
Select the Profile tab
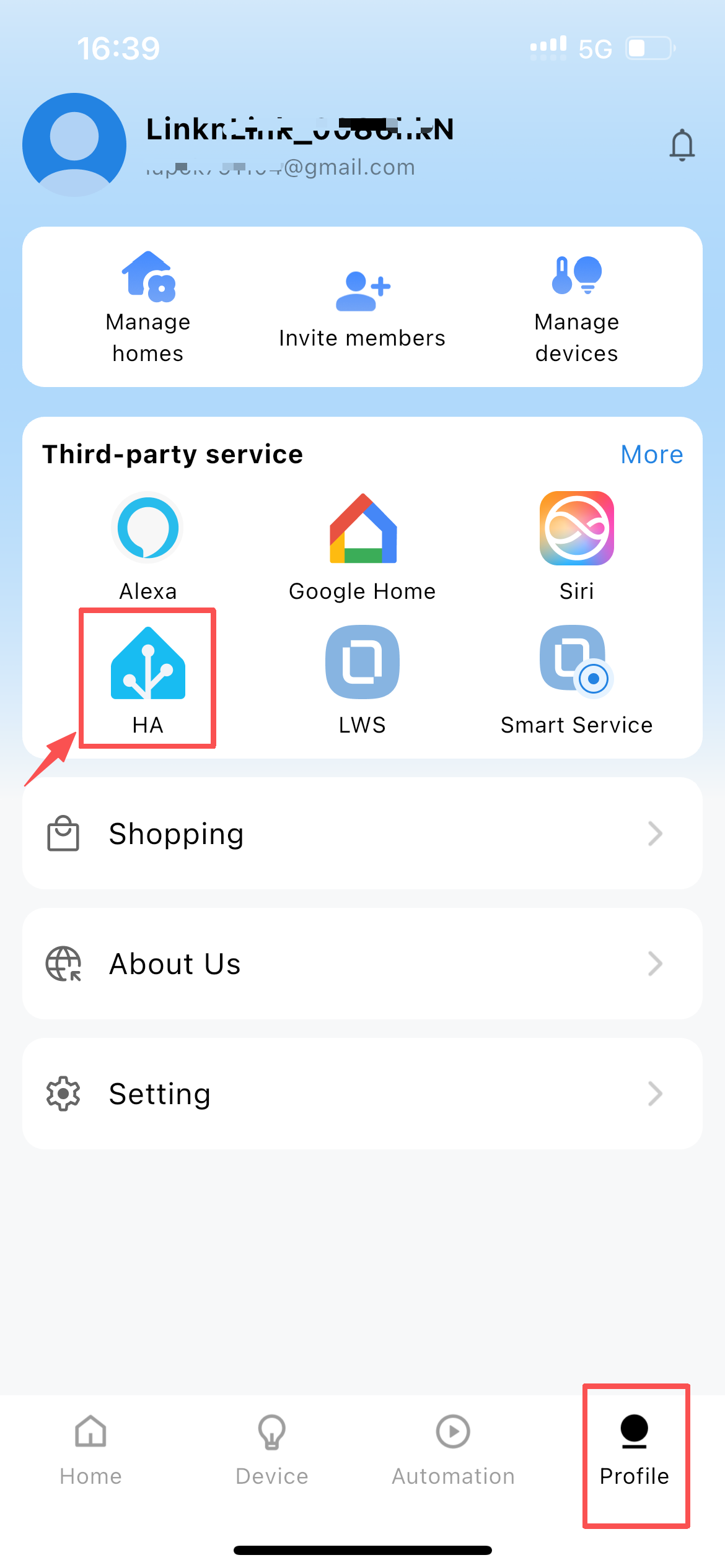coord(635,1449)
